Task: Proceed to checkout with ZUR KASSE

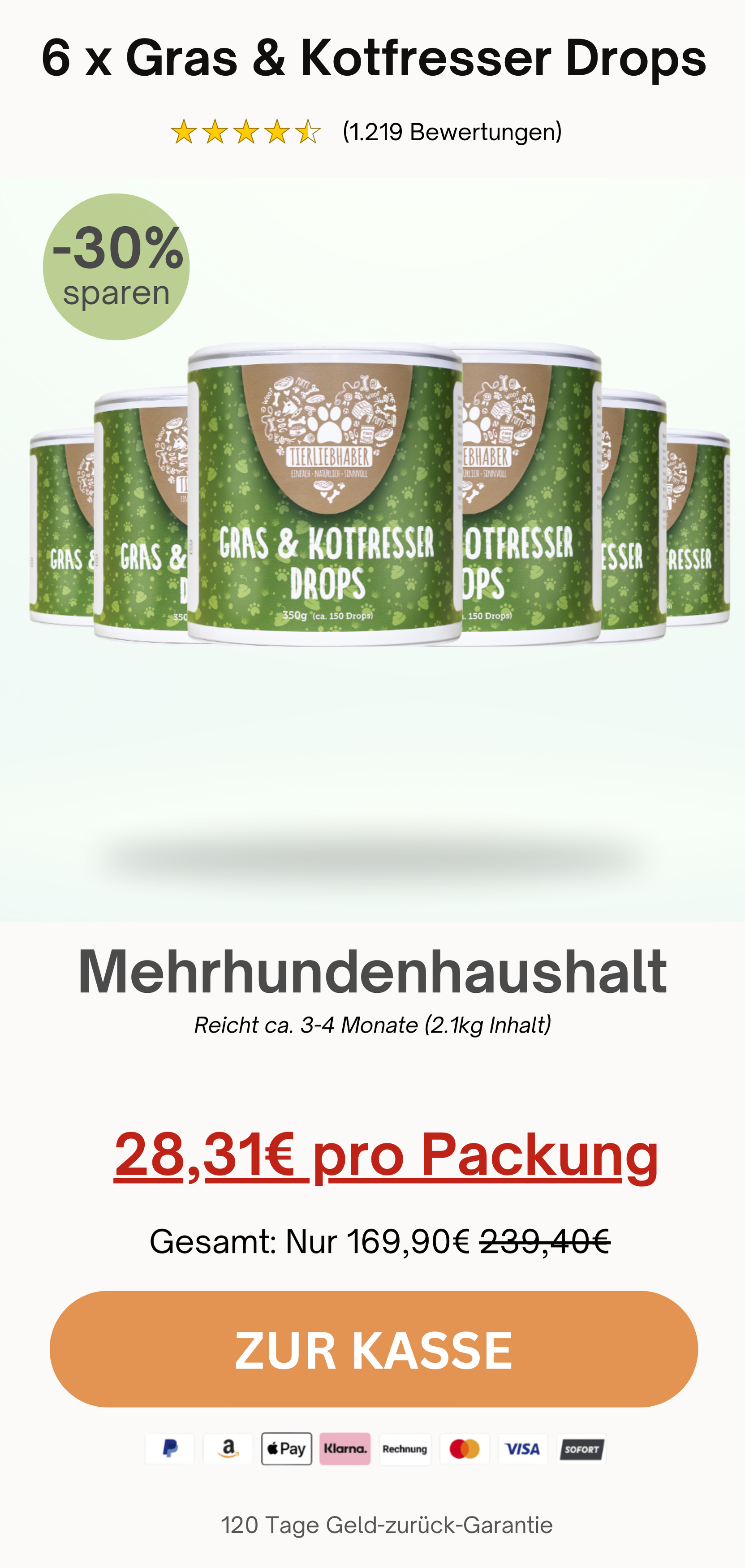Action: pyautogui.click(x=373, y=1349)
